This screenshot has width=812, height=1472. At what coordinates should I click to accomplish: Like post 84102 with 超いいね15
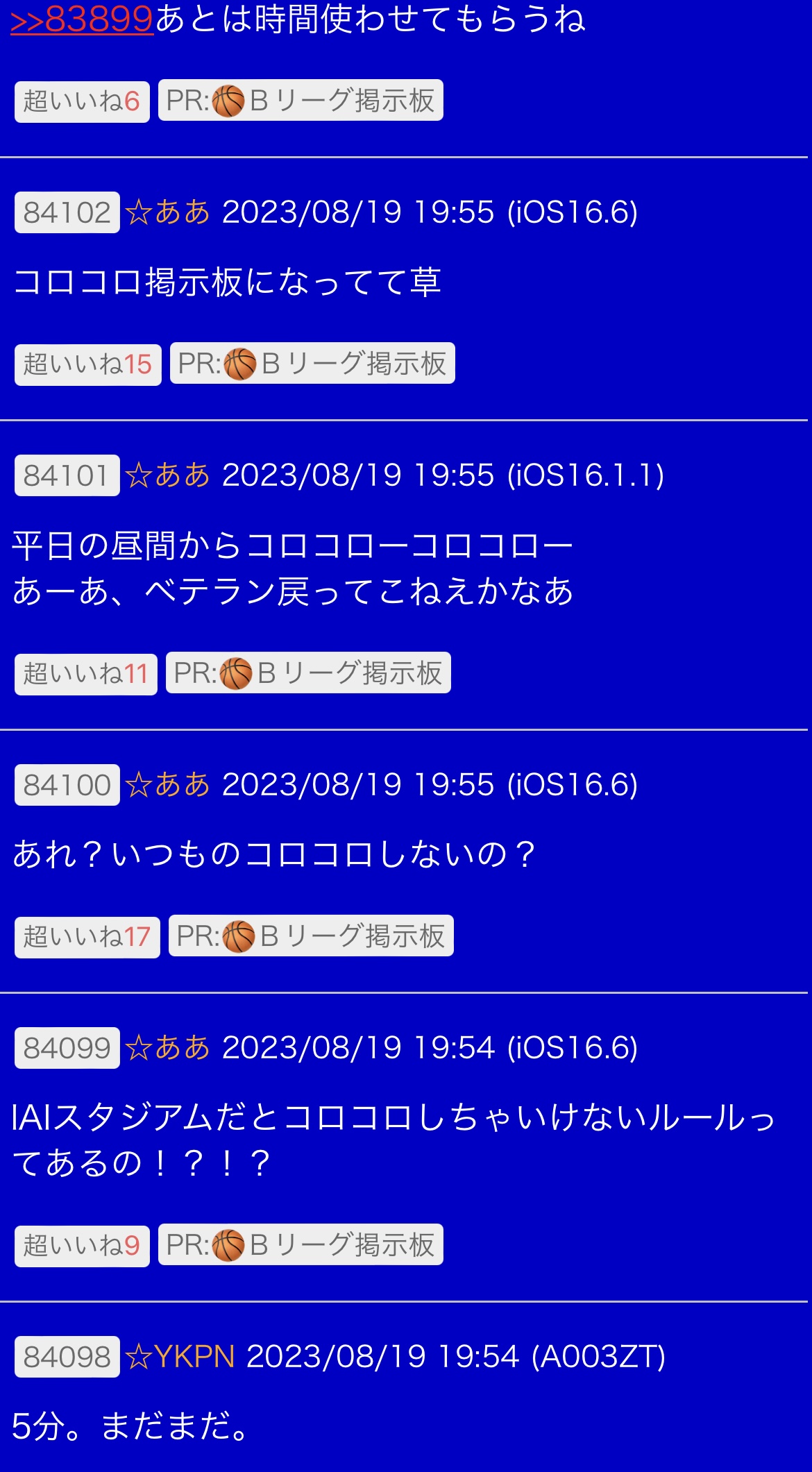click(87, 364)
